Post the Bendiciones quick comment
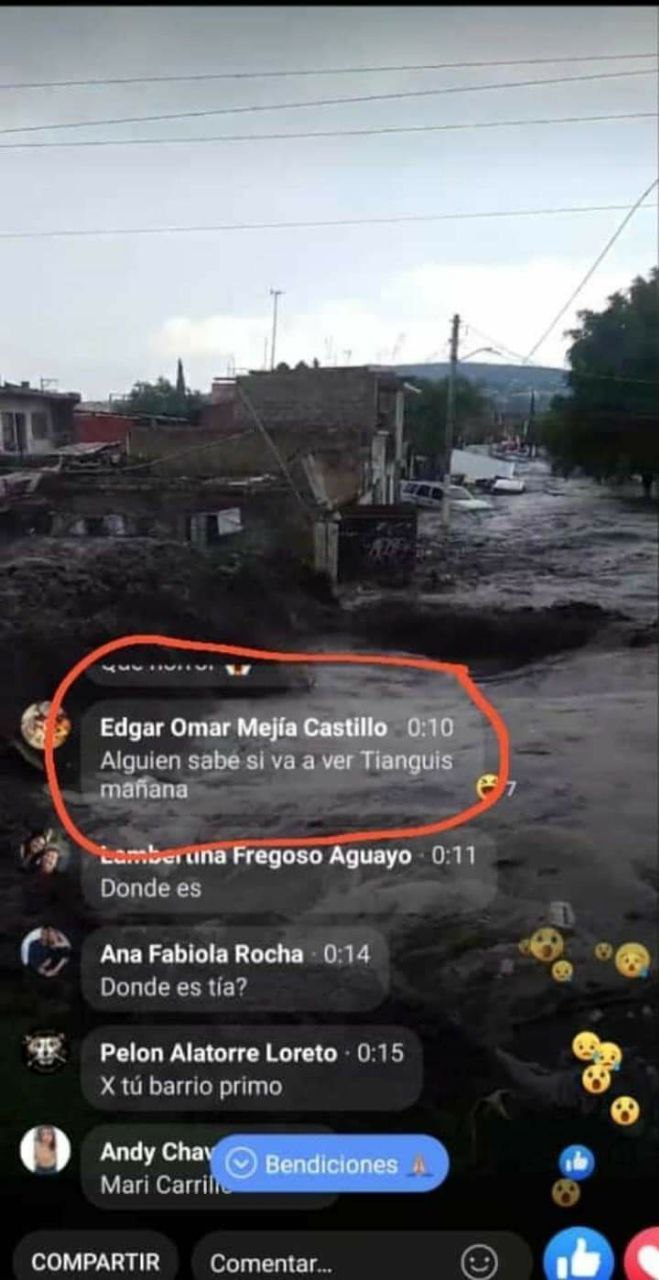The height and width of the screenshot is (1280, 659). pyautogui.click(x=330, y=1164)
